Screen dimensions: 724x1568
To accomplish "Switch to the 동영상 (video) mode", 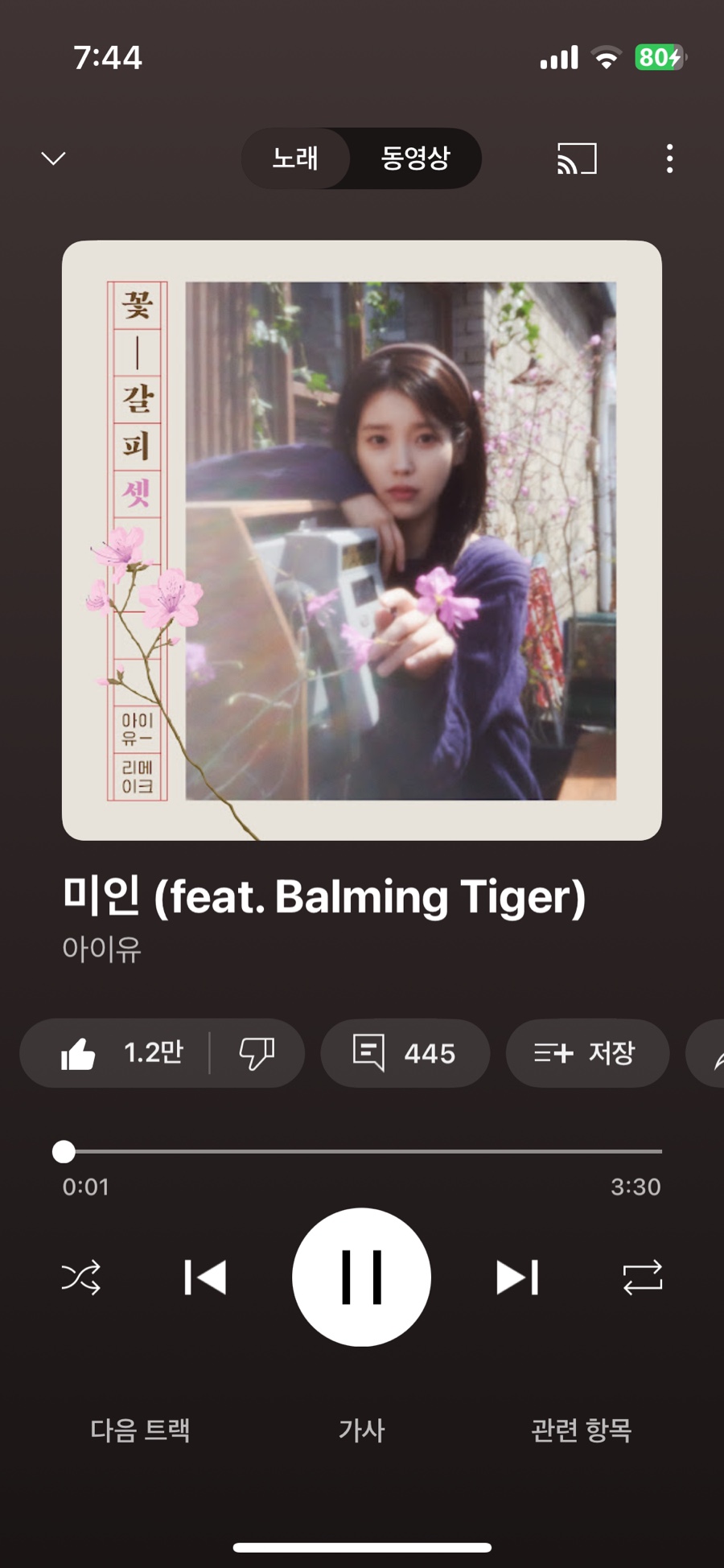I will pos(415,158).
